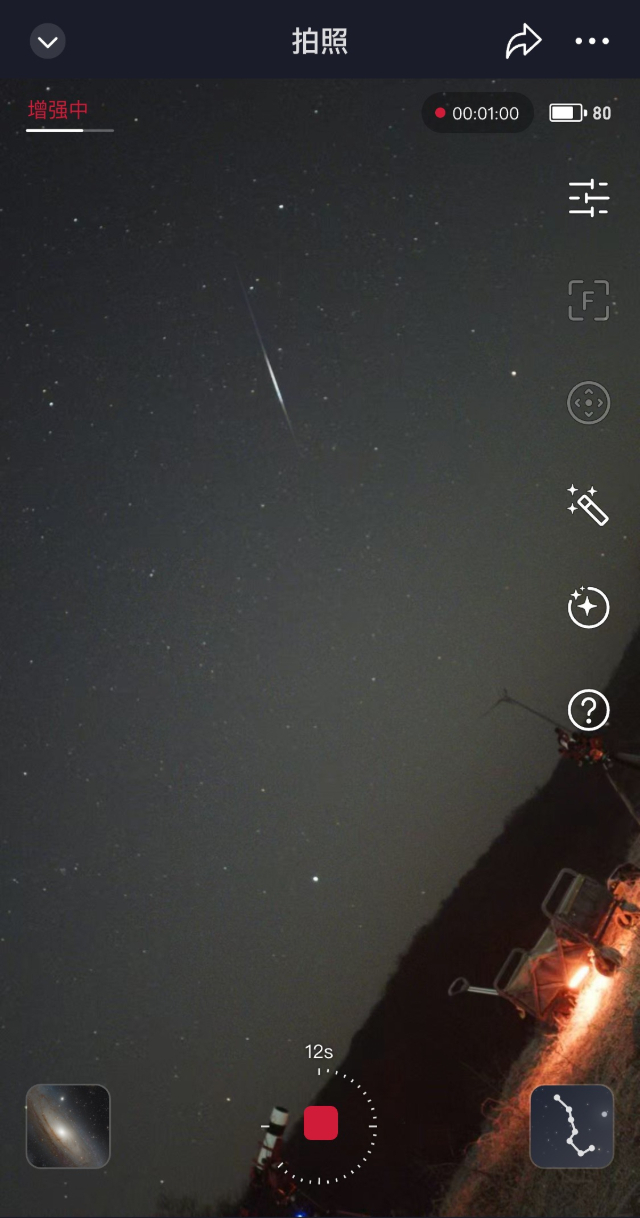Tap the focus frame icon
The height and width of the screenshot is (1218, 640).
pyautogui.click(x=589, y=301)
